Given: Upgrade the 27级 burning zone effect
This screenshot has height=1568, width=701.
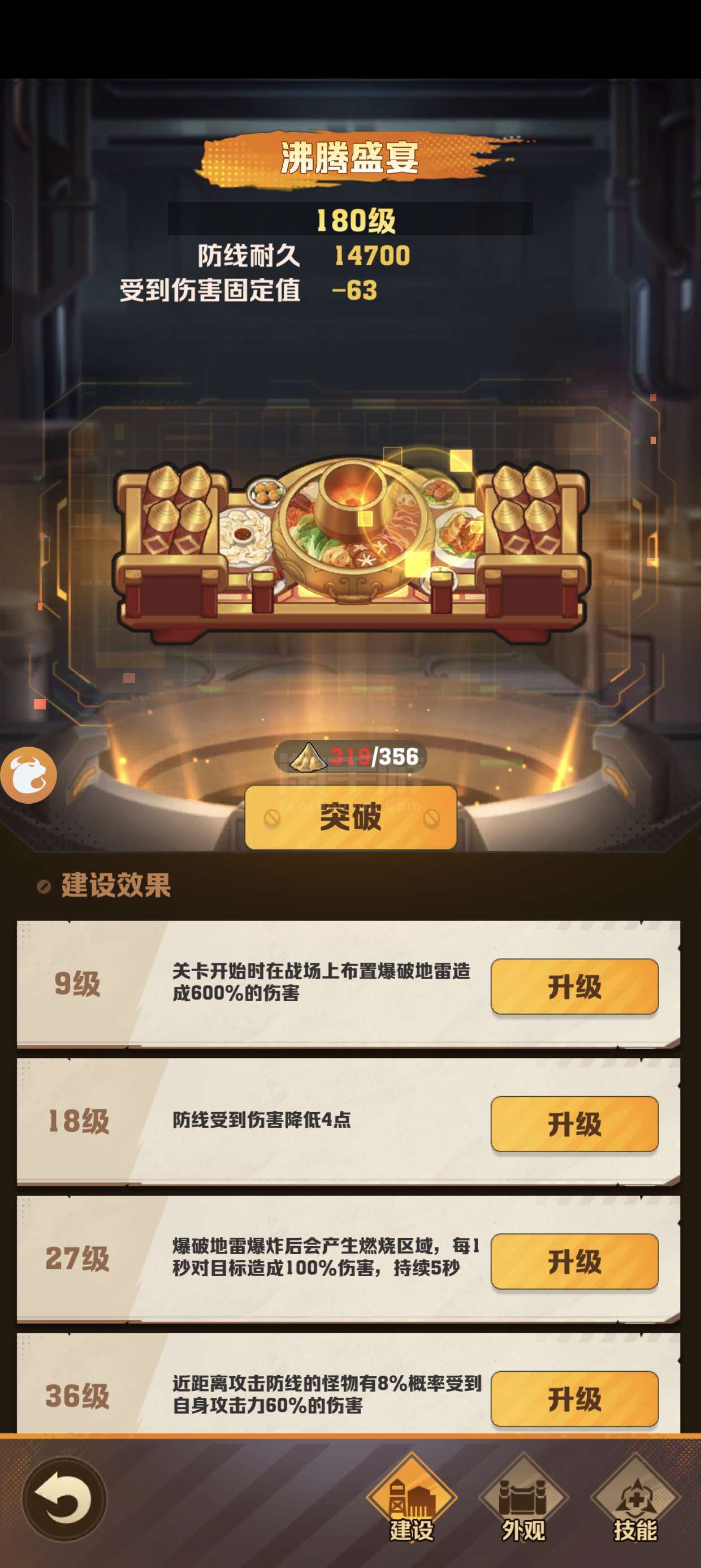Looking at the screenshot, I should click(574, 1262).
